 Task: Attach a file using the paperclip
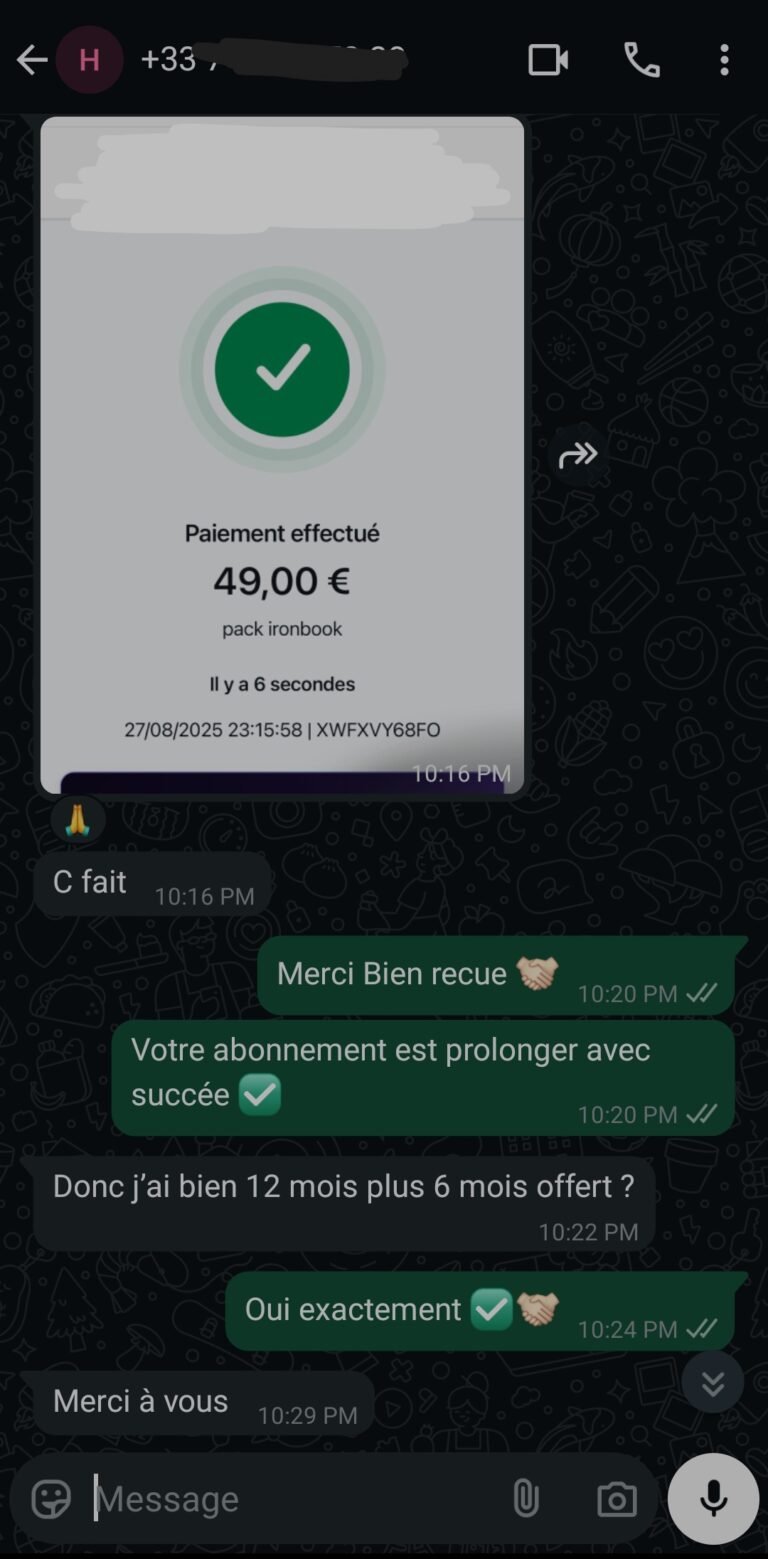[526, 1498]
